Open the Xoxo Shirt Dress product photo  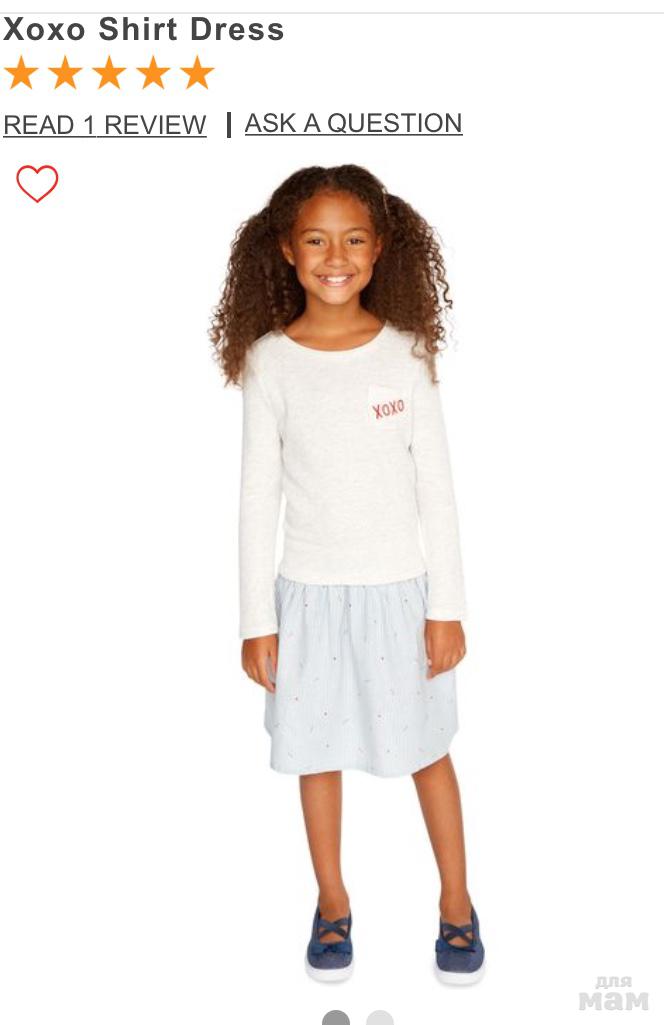coord(350,570)
